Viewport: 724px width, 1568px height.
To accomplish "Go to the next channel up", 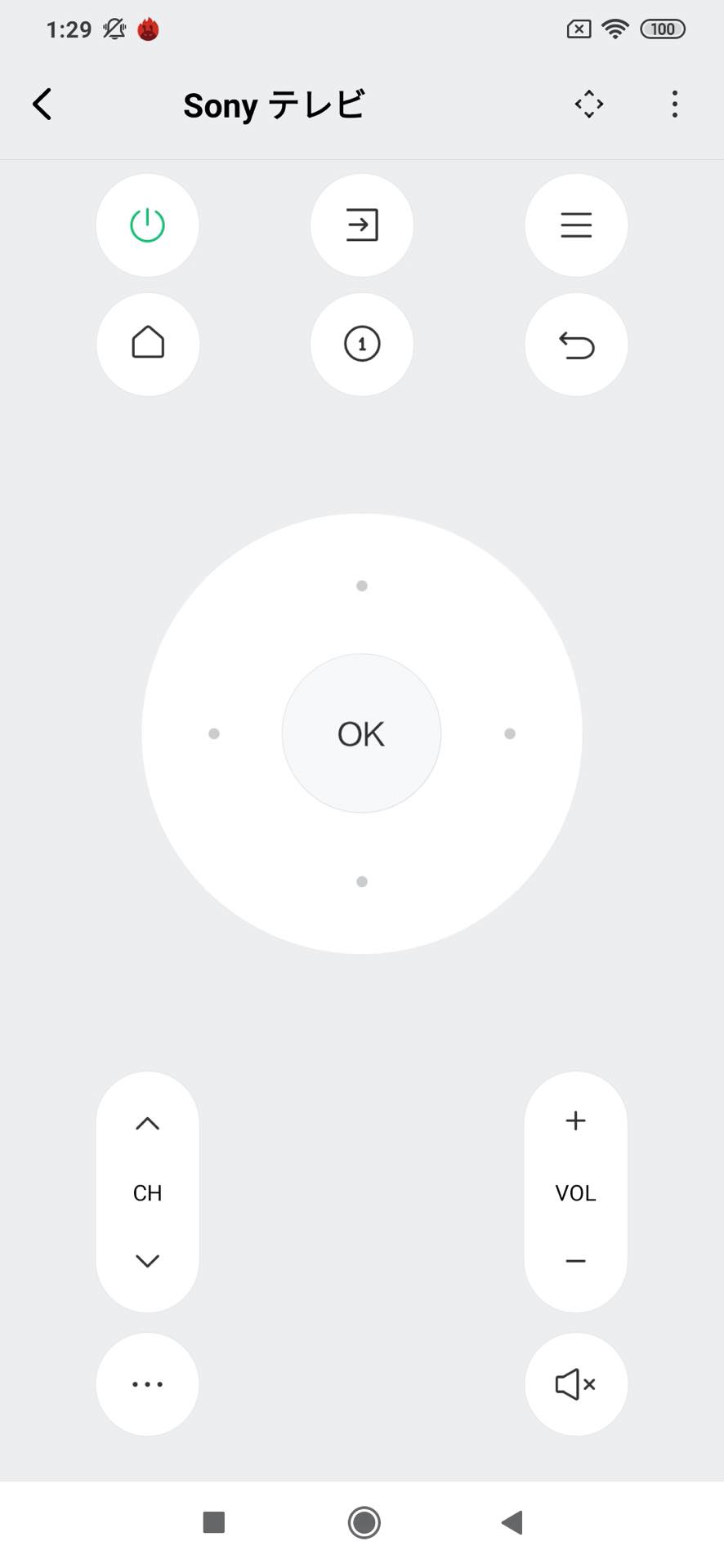I will click(x=147, y=1124).
